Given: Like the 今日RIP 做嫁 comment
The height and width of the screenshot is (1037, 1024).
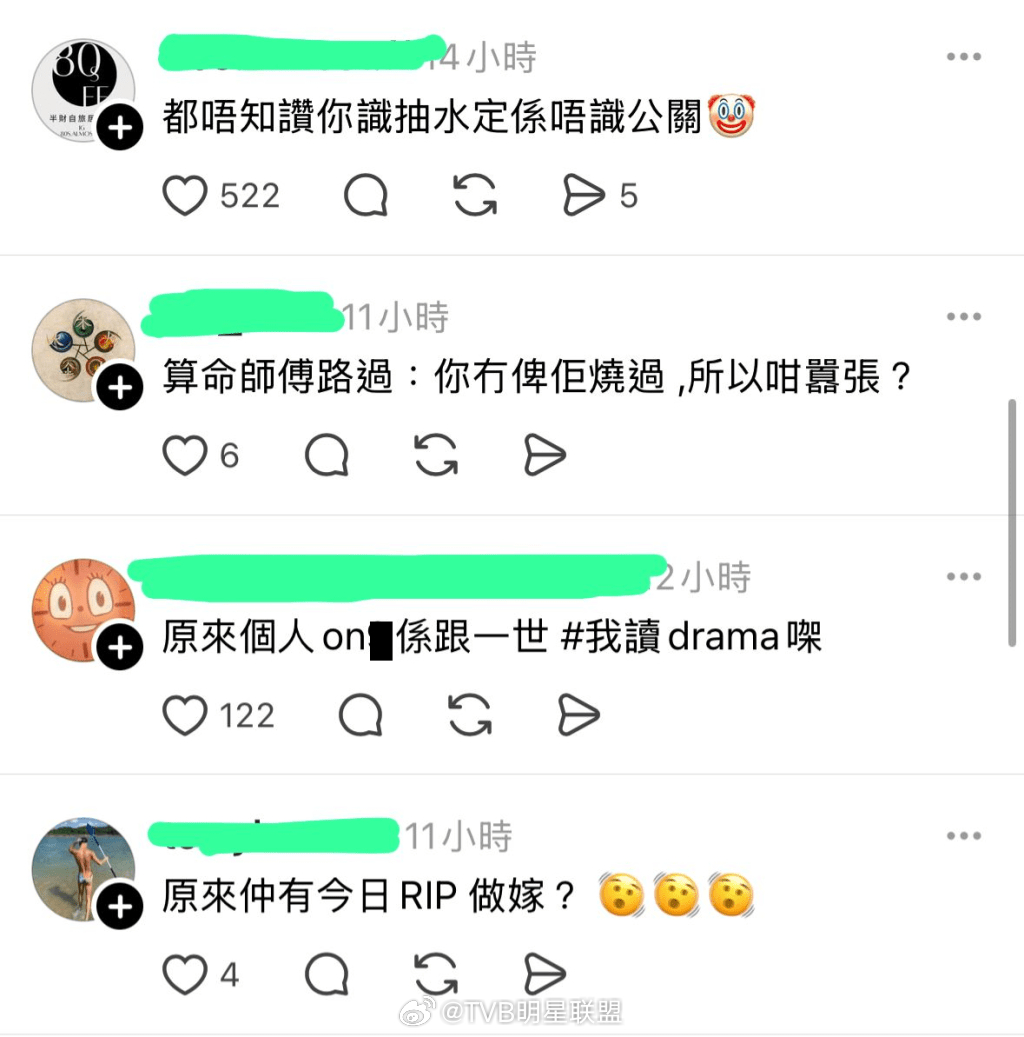Looking at the screenshot, I should (185, 974).
